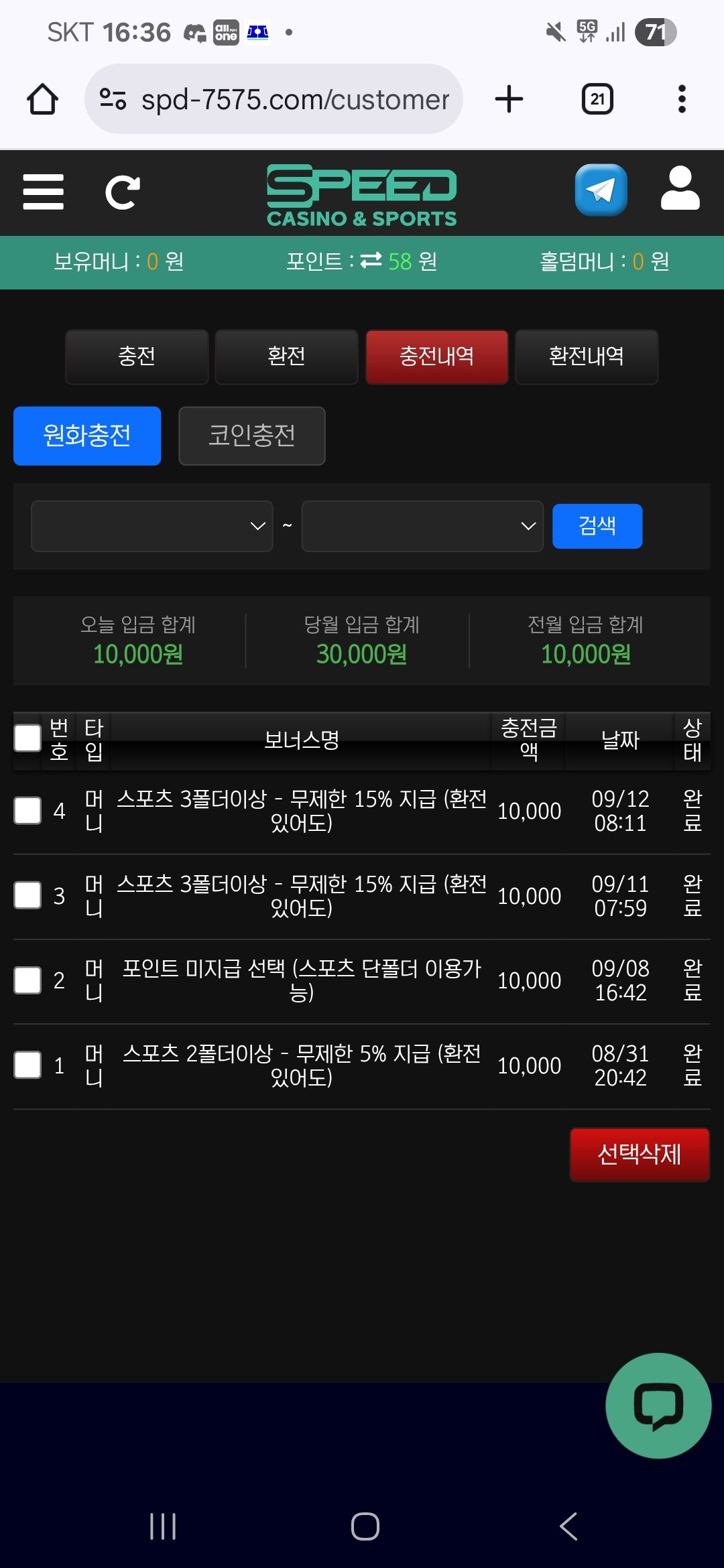Screen dimensions: 724x1568
Task: Expand the end date dropdown
Action: point(422,526)
